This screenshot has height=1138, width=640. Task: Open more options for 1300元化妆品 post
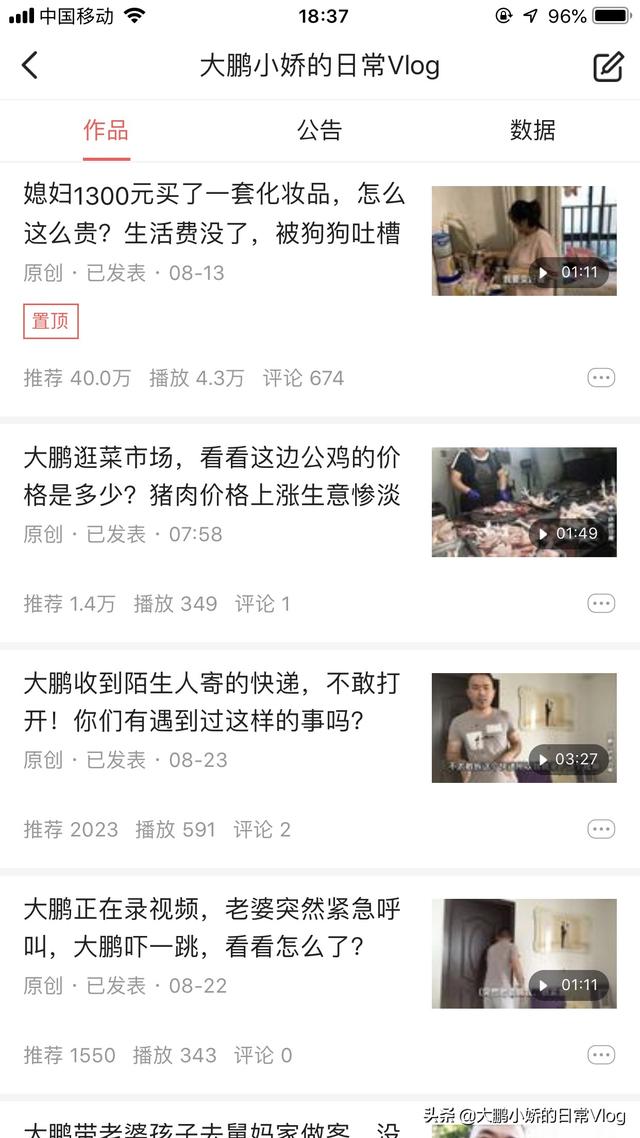point(601,377)
